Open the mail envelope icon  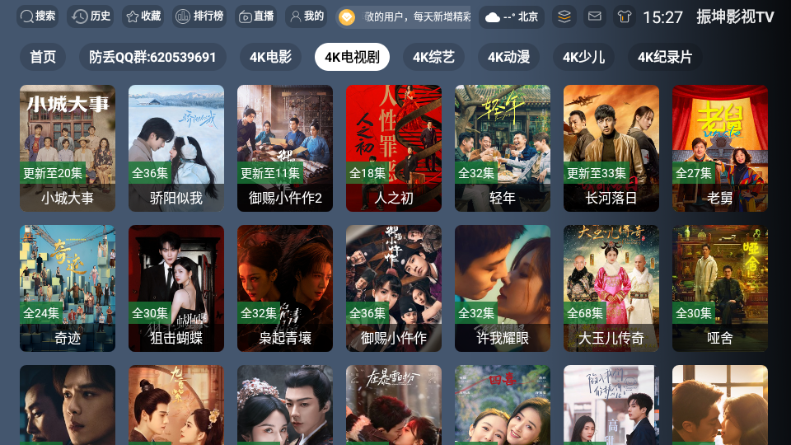coord(595,16)
